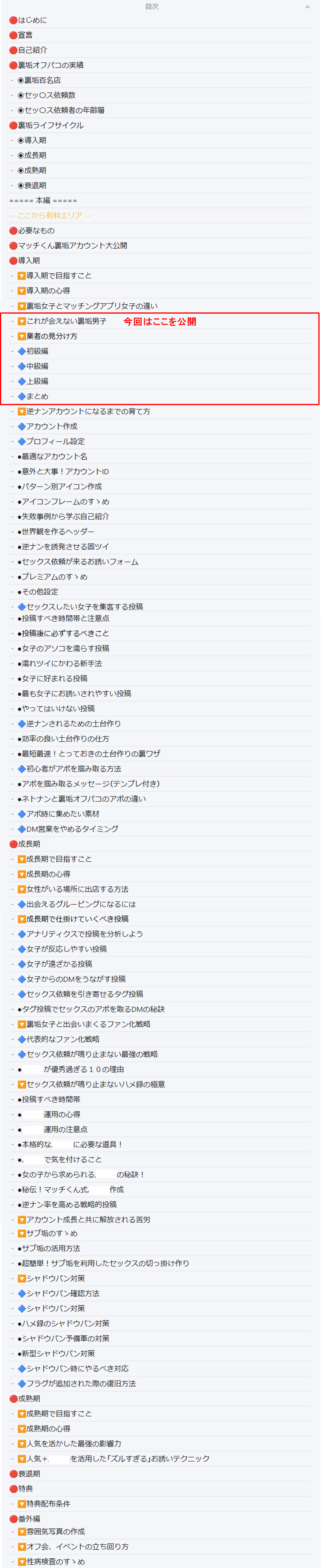Viewport: 321px width, 1568px height.
Task: Go to その他設定
Action: (40, 592)
